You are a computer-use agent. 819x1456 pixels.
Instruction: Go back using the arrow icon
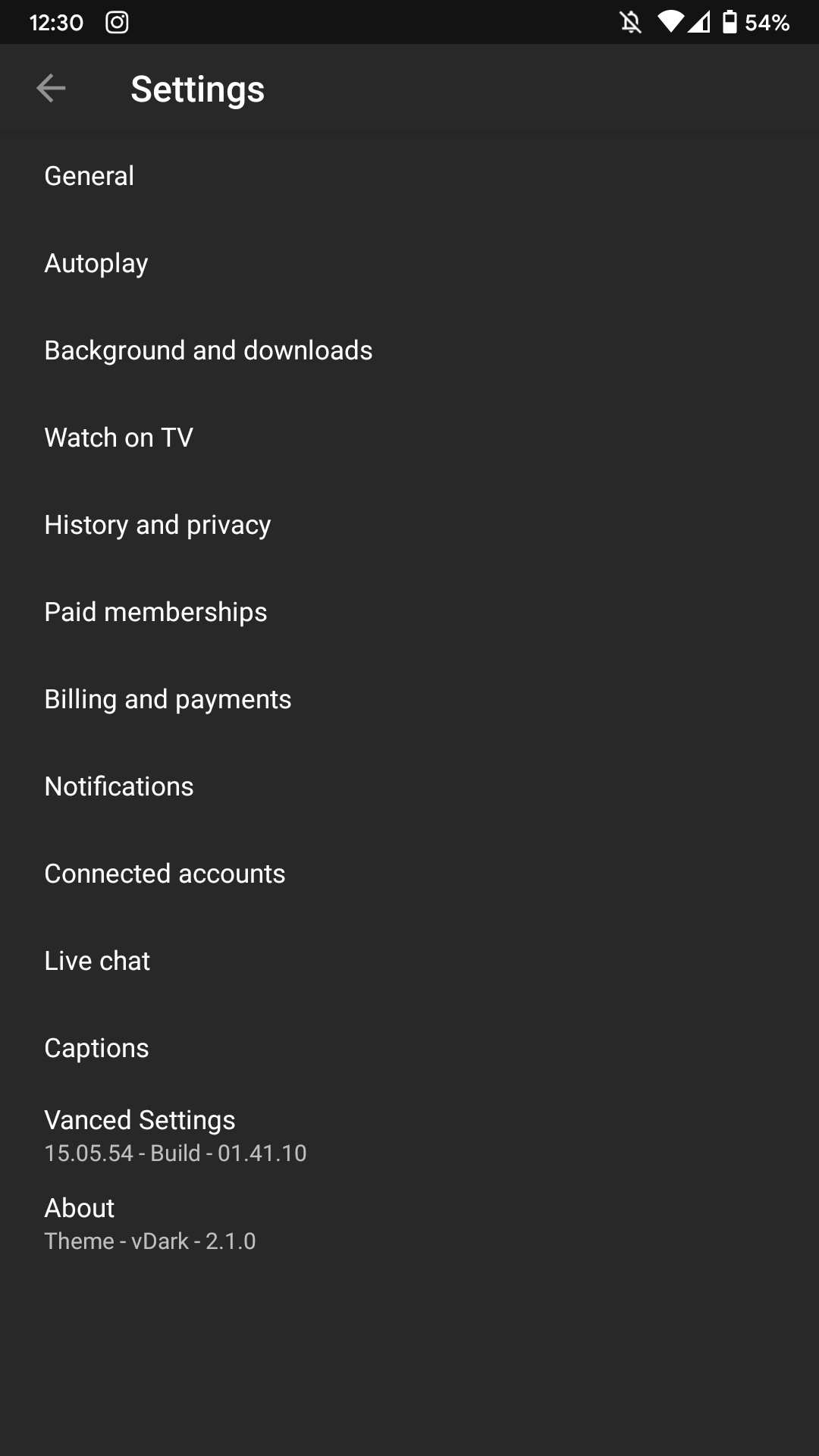[x=51, y=89]
